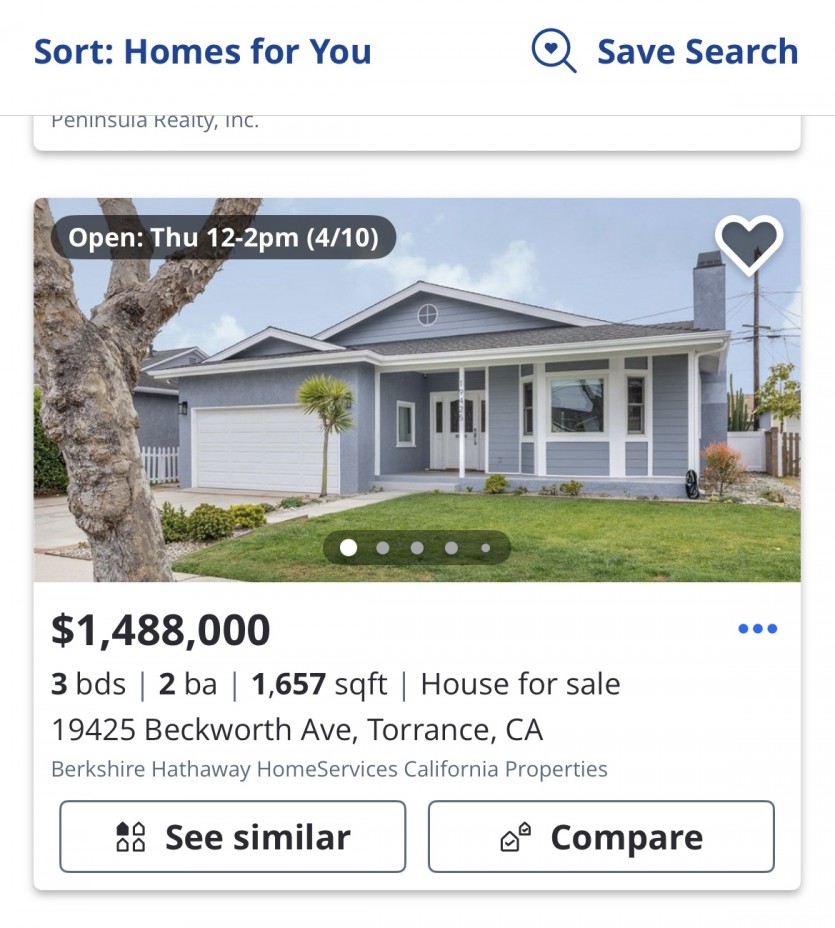The height and width of the screenshot is (928, 835).
Task: Tap the See similar button
Action: [233, 837]
